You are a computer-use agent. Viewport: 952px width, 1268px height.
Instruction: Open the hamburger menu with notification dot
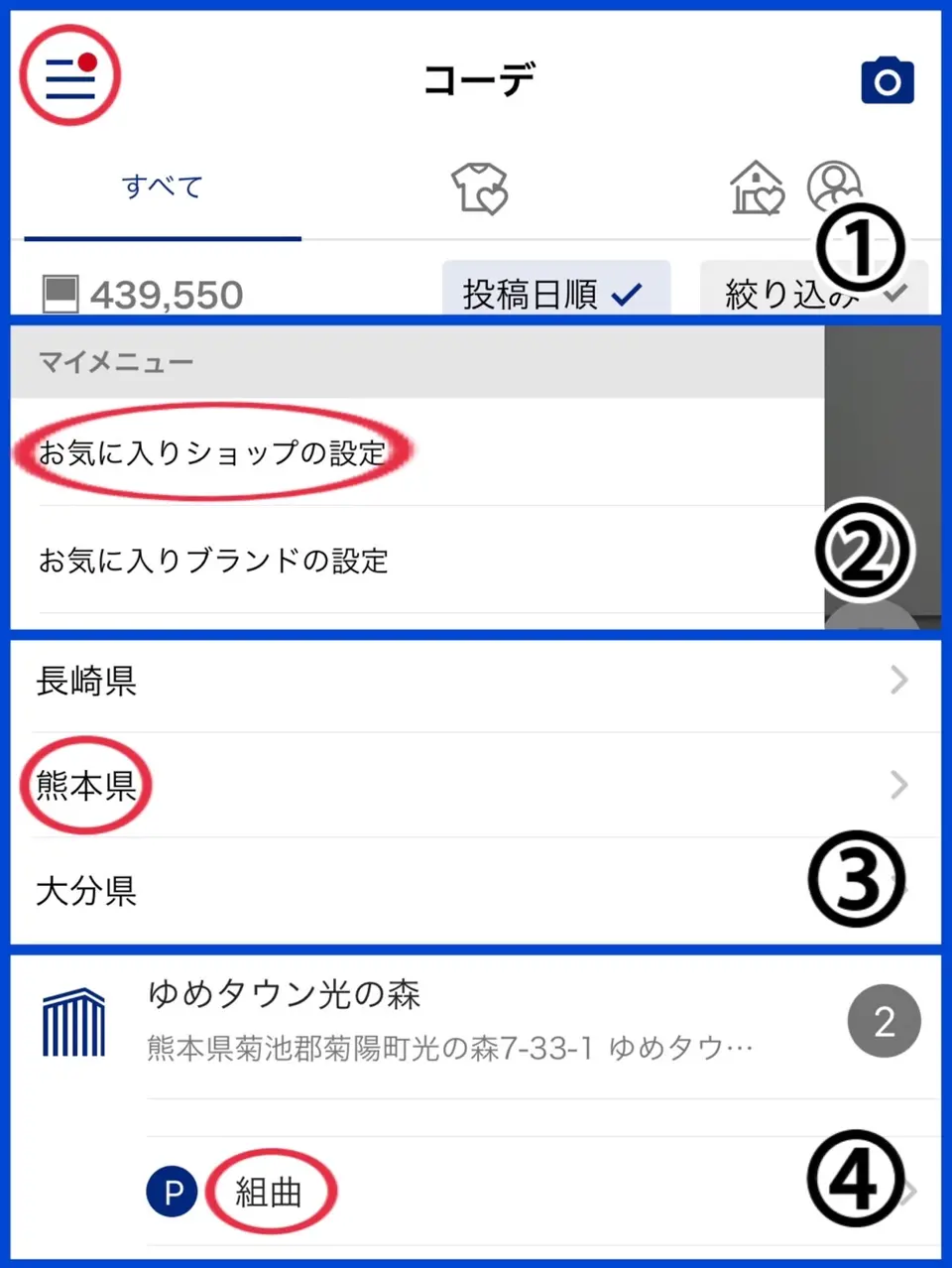68,74
